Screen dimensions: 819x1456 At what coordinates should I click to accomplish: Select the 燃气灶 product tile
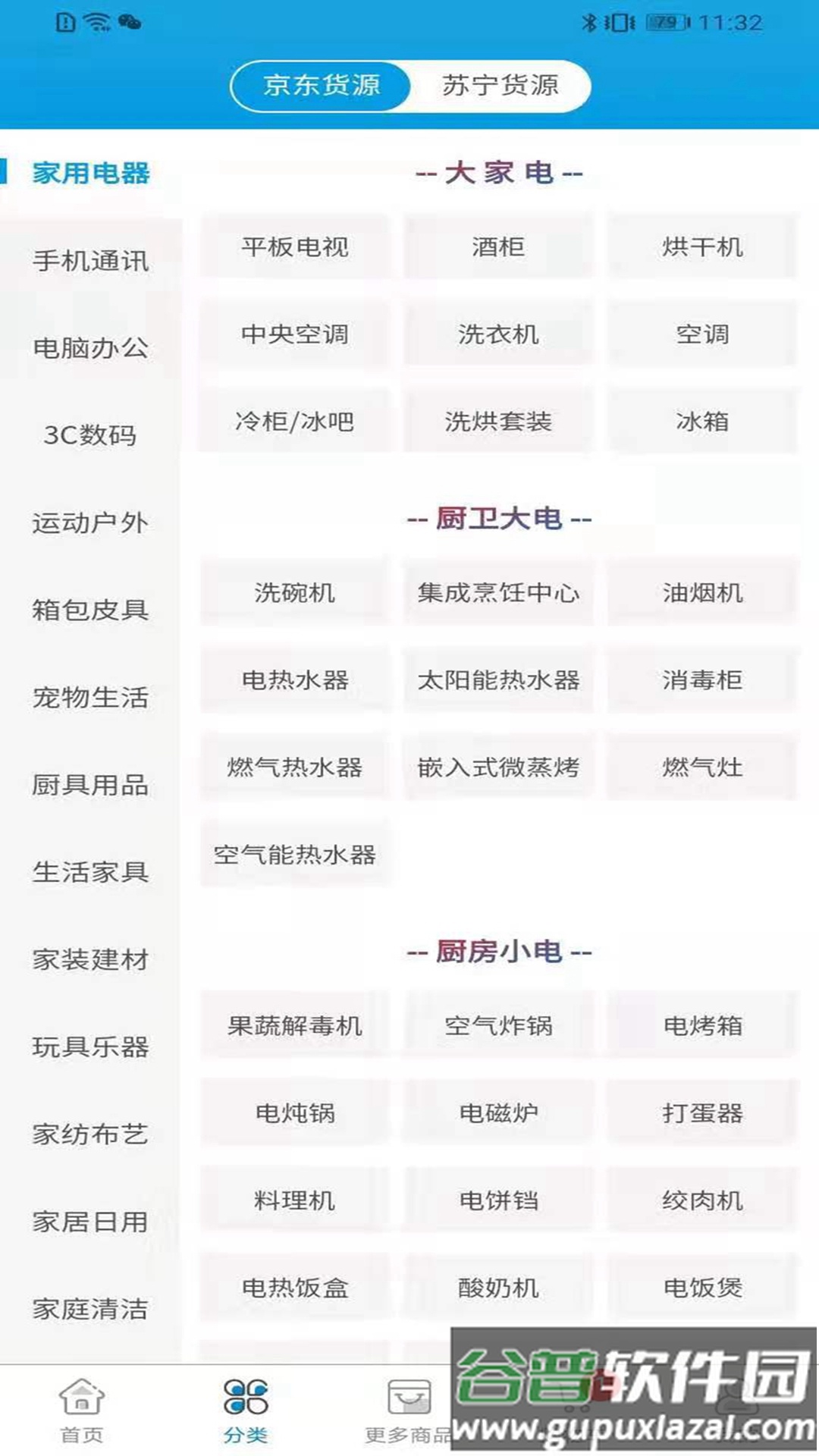click(701, 767)
